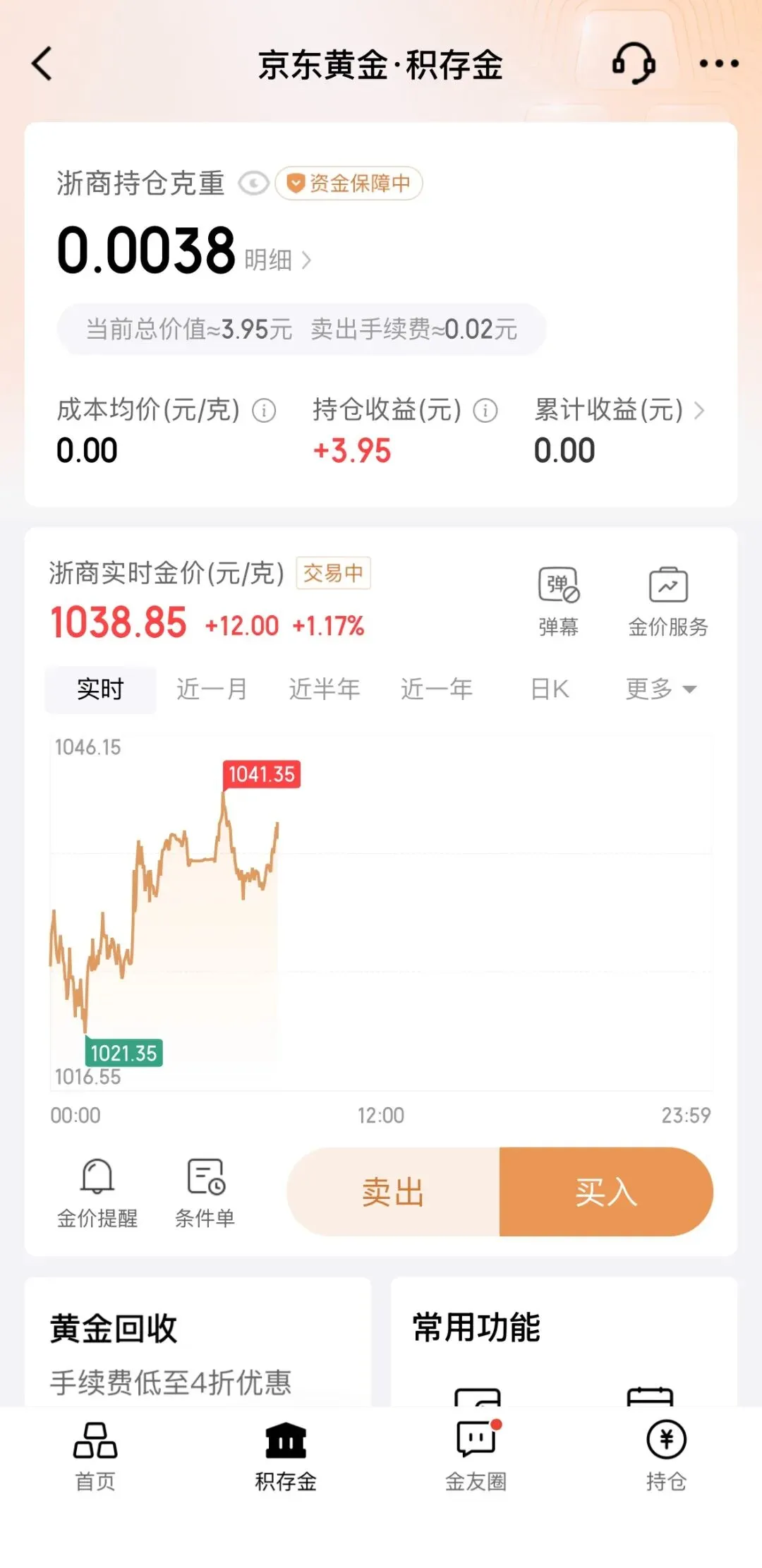Hide holdings with the eye icon
Viewport: 762px width, 1568px height.
(x=253, y=184)
